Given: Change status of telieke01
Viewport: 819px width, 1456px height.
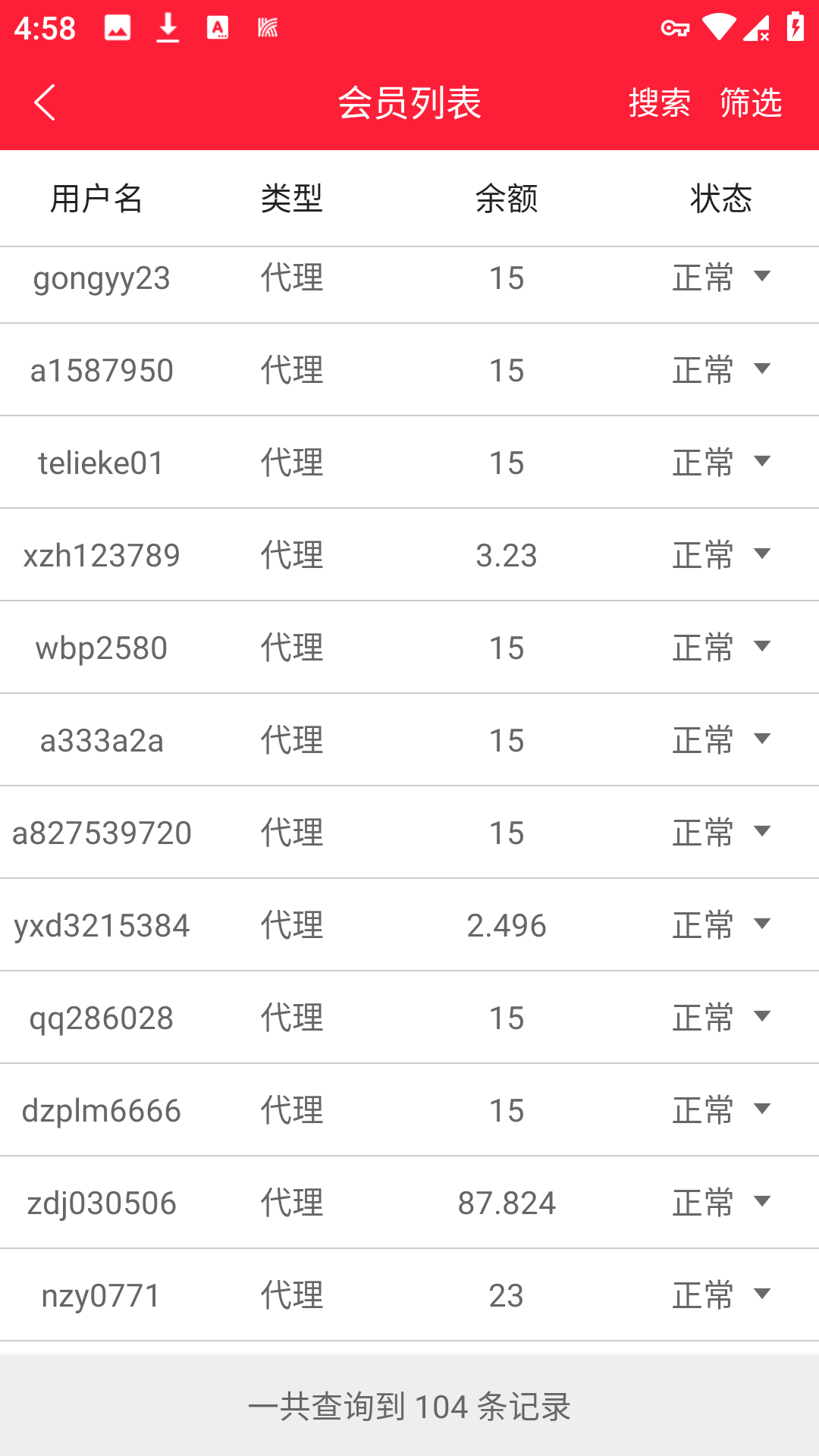Looking at the screenshot, I should (x=721, y=463).
